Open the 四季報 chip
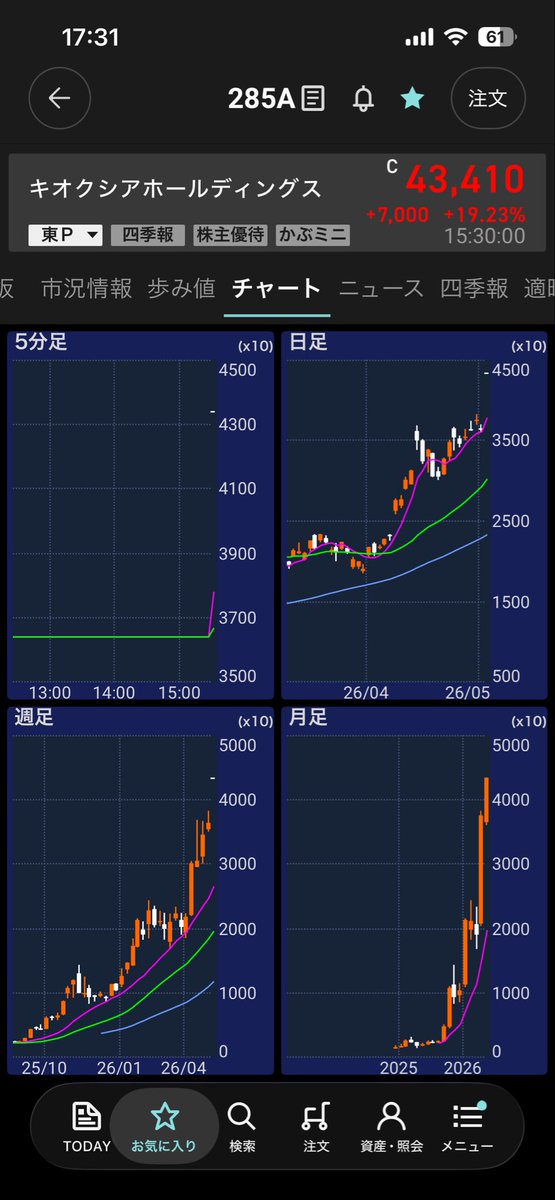 (148, 236)
